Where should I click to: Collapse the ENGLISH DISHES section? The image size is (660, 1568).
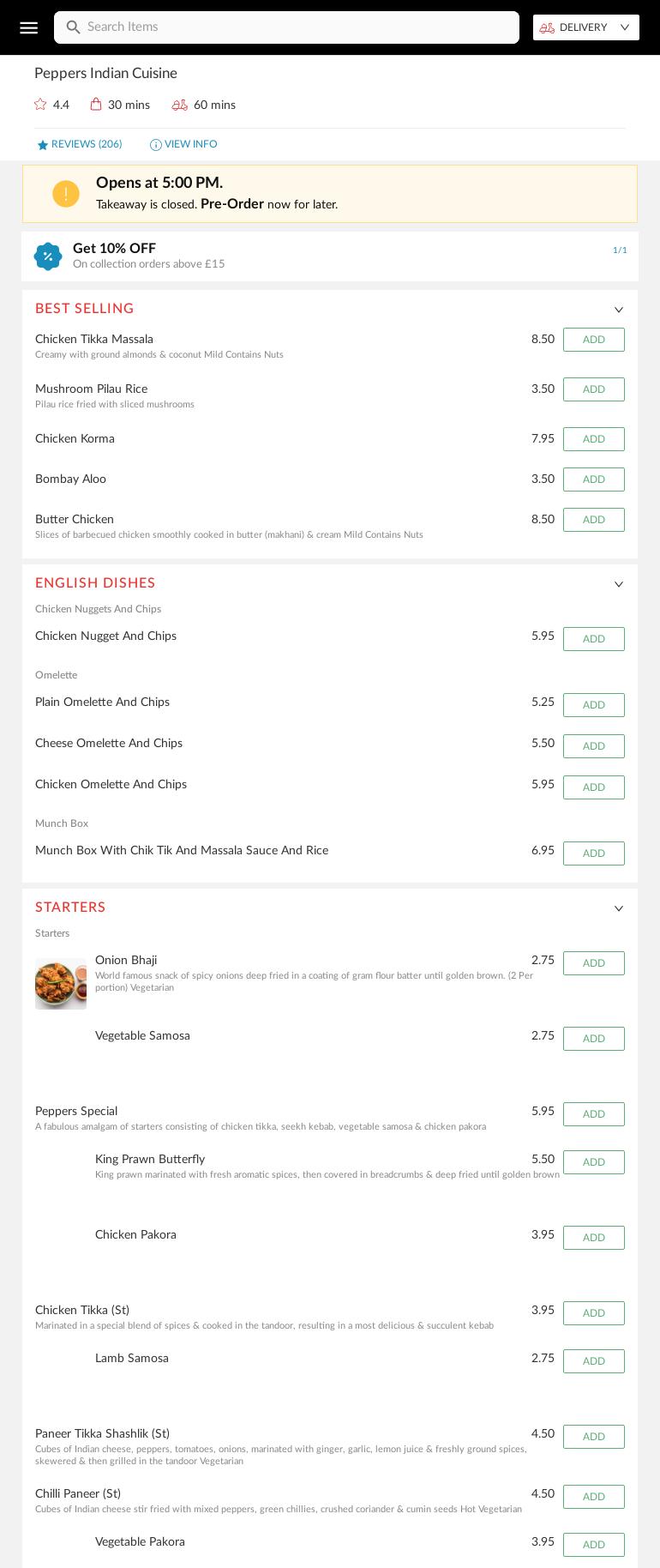[x=619, y=584]
